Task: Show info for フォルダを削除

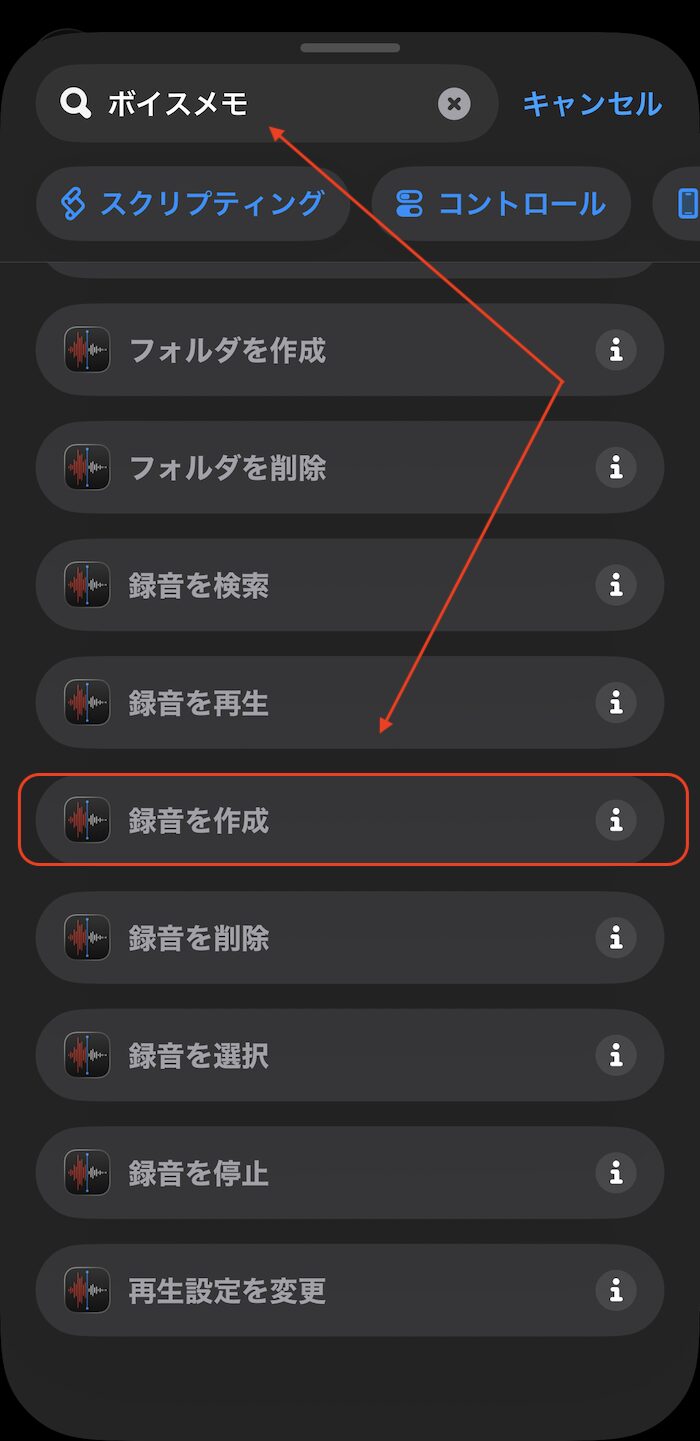Action: [x=616, y=468]
